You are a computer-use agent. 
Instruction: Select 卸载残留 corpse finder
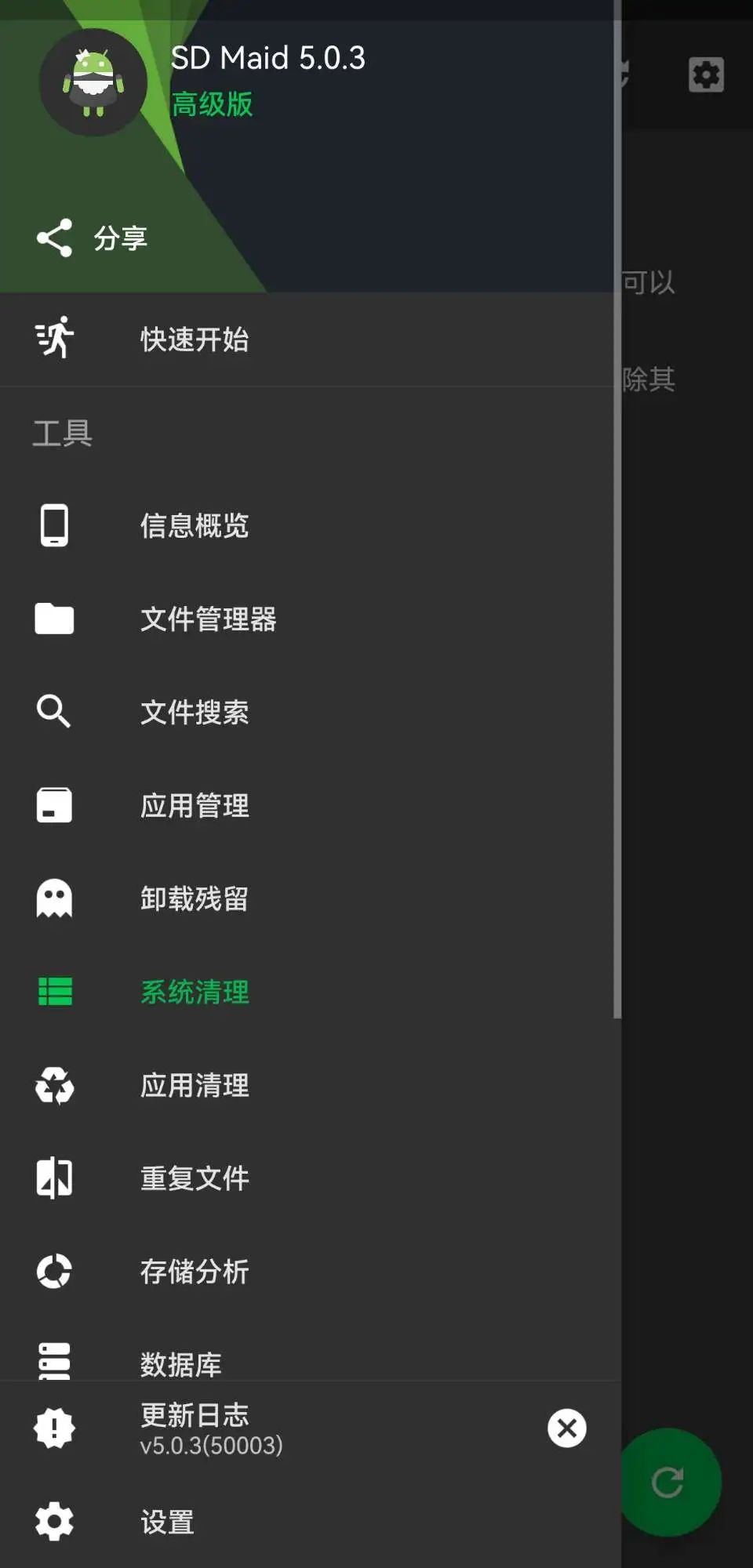[194, 898]
